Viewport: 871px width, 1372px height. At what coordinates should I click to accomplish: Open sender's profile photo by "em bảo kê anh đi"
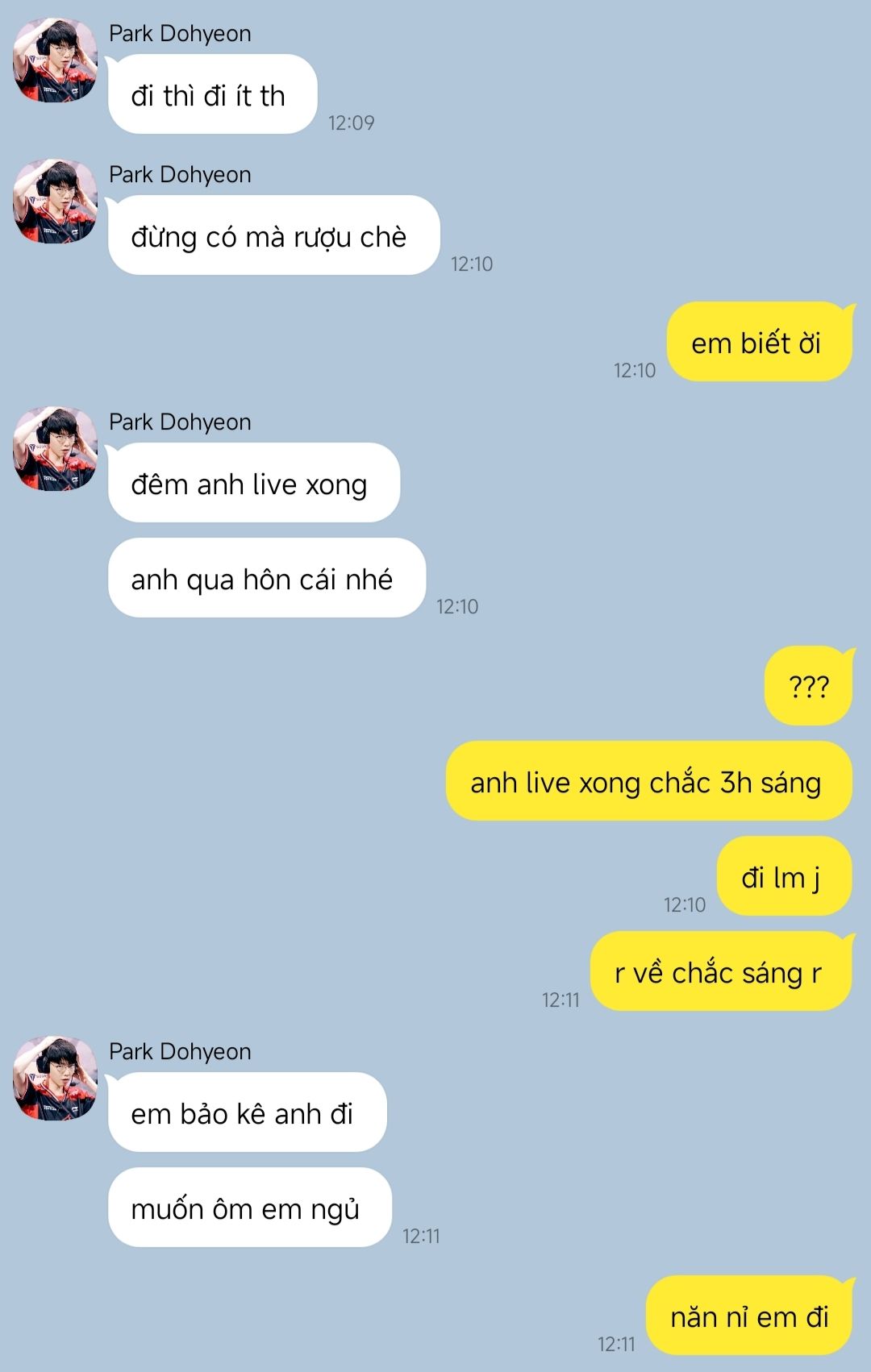click(55, 1078)
